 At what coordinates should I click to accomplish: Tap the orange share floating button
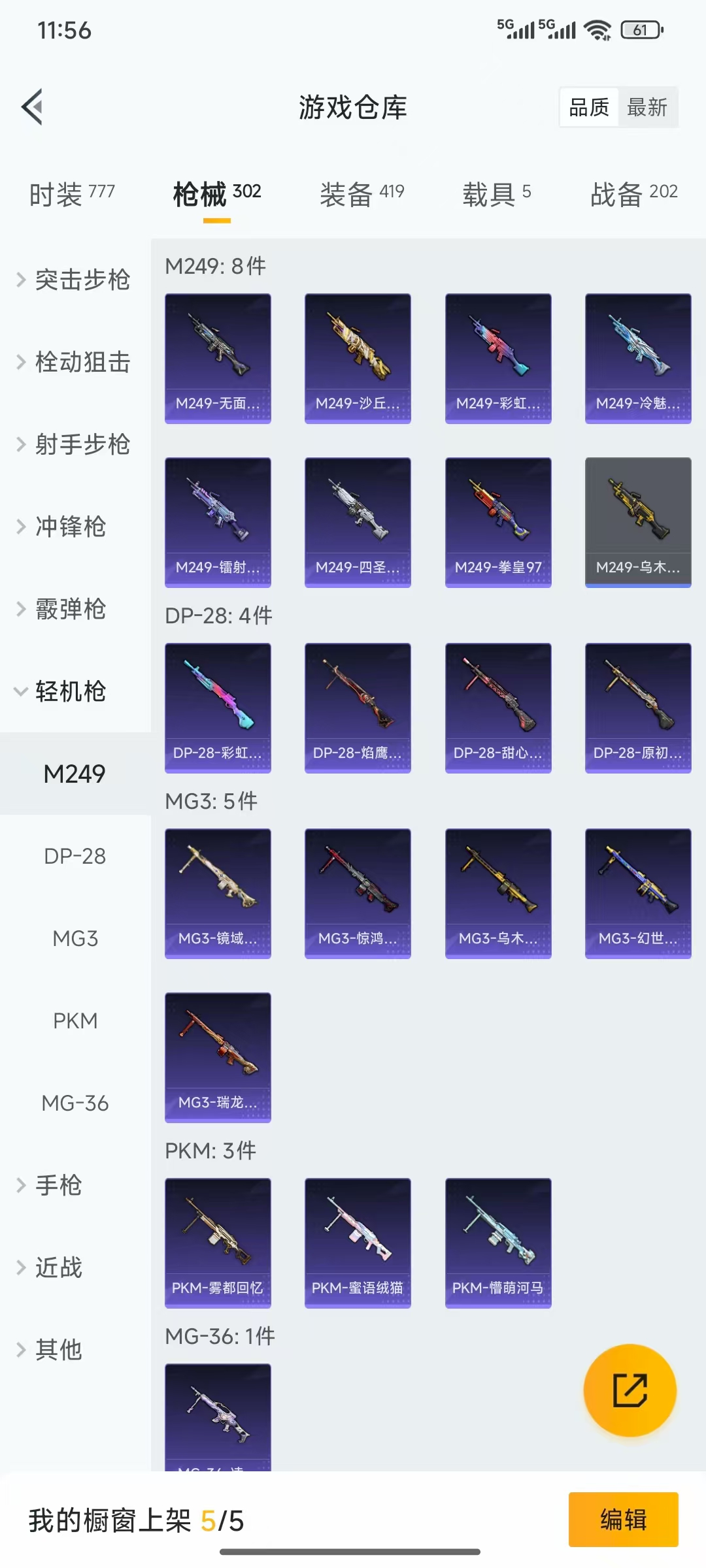pos(630,1390)
